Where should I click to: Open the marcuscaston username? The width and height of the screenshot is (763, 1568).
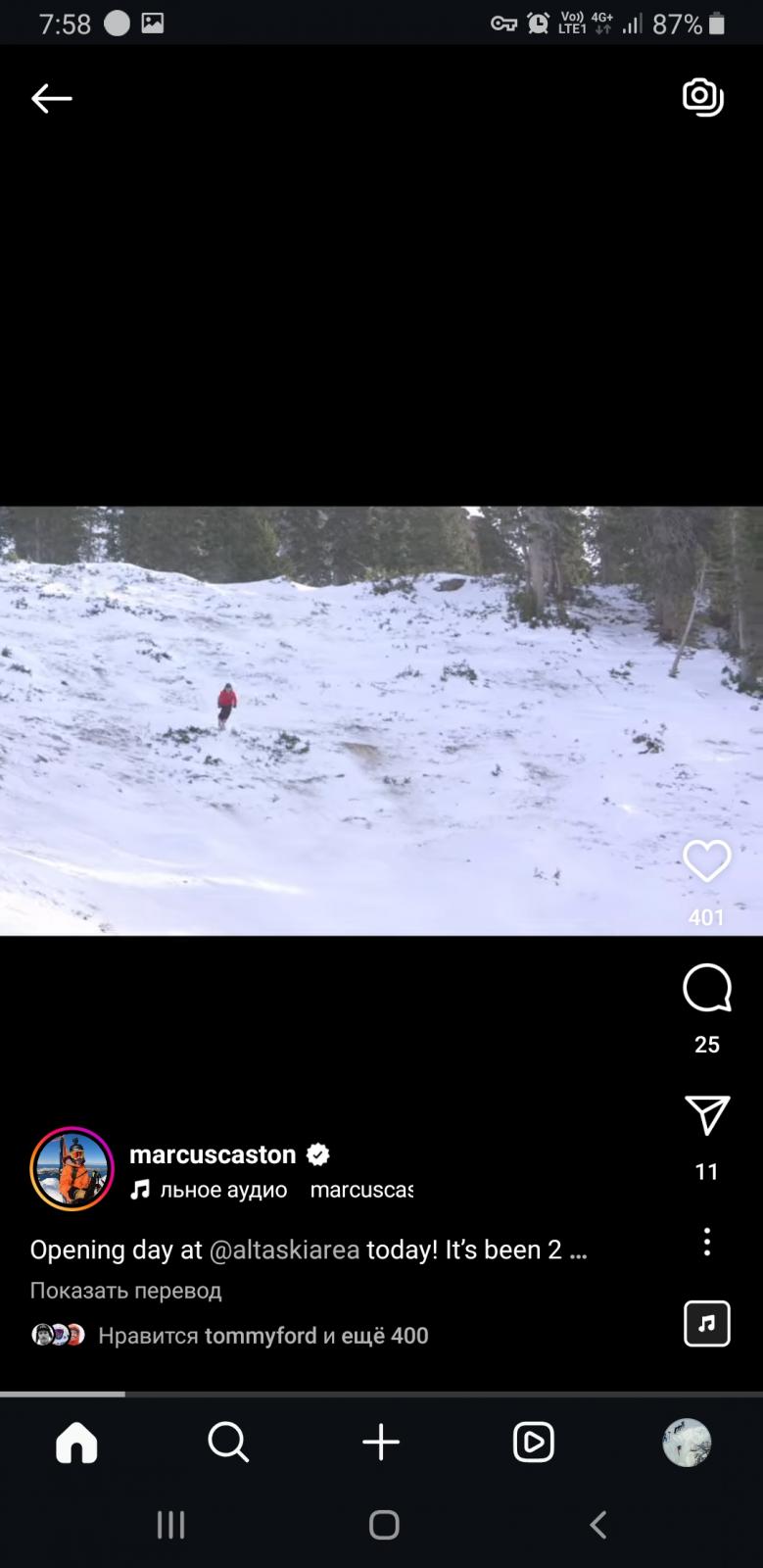(x=213, y=1153)
